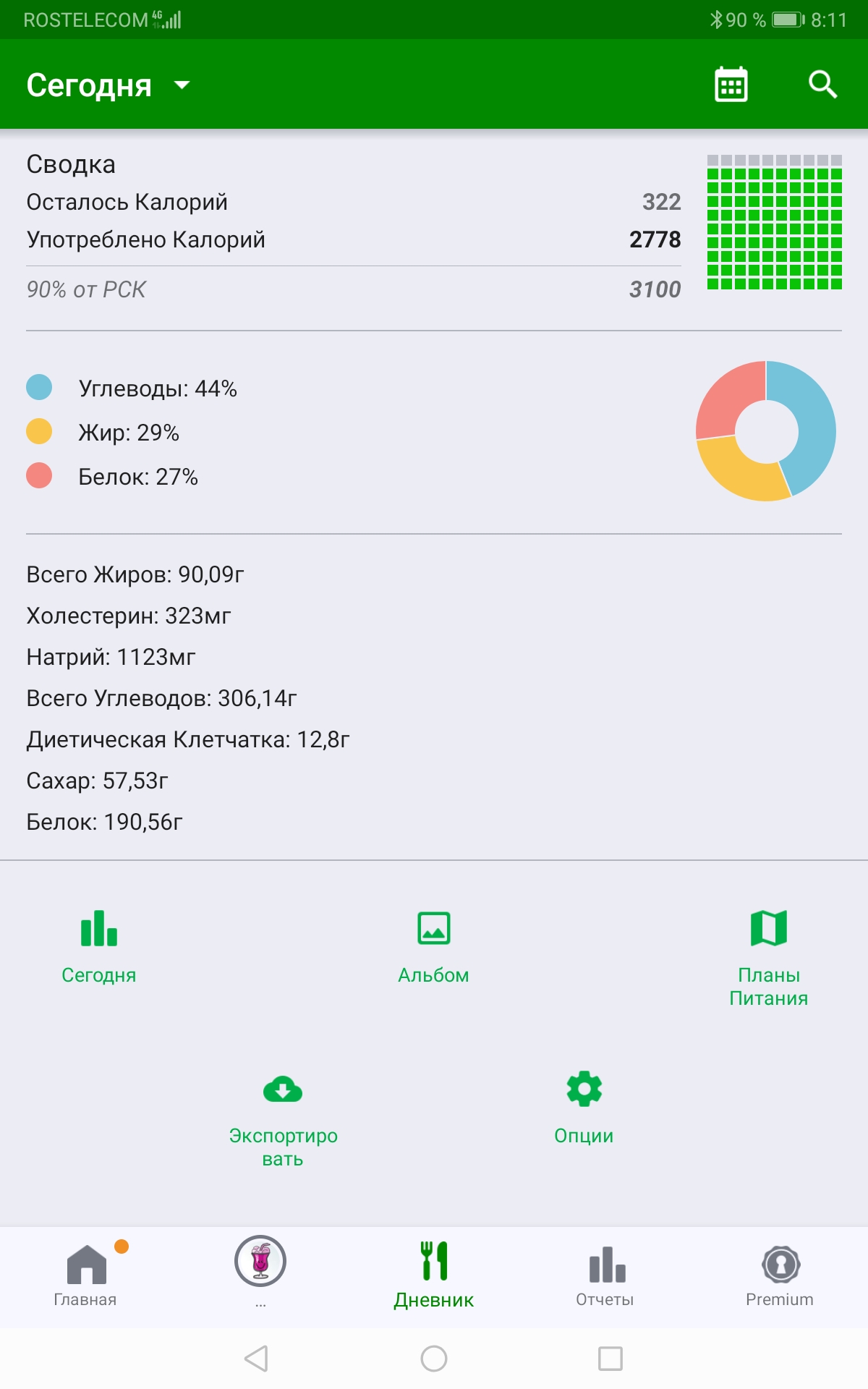Tap the search magnifier icon
This screenshot has height=1389, width=868.
pyautogui.click(x=822, y=85)
